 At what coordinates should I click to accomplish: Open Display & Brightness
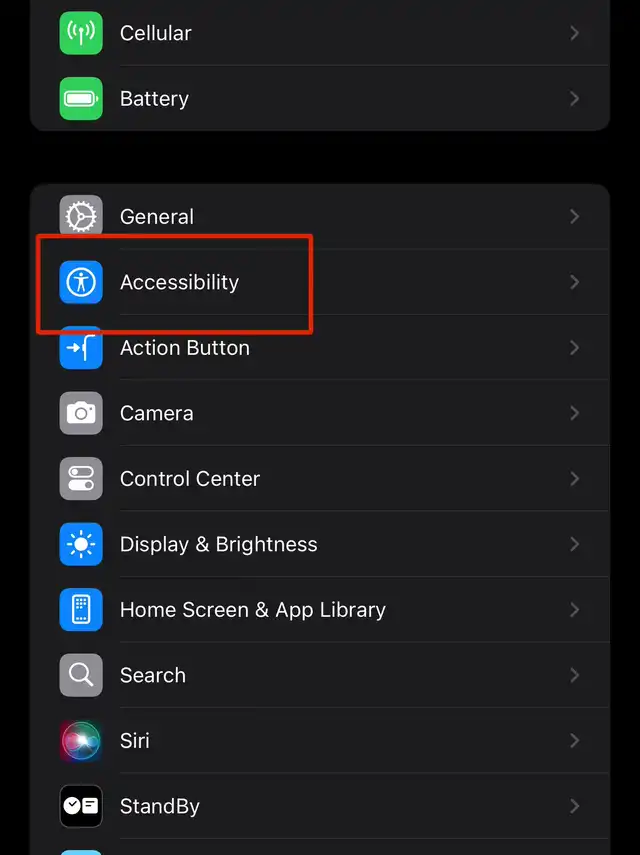320,544
